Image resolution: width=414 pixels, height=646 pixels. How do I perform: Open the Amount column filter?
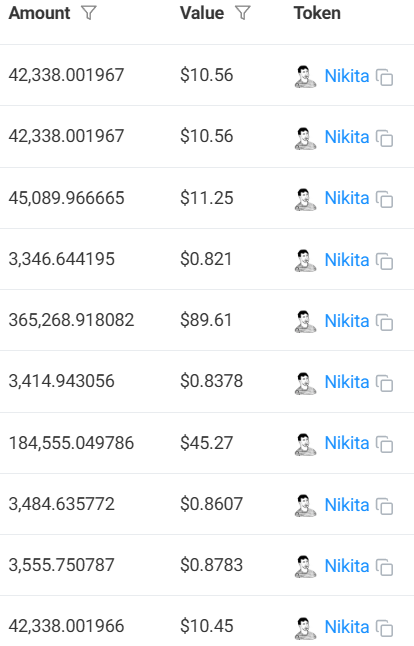click(x=89, y=13)
